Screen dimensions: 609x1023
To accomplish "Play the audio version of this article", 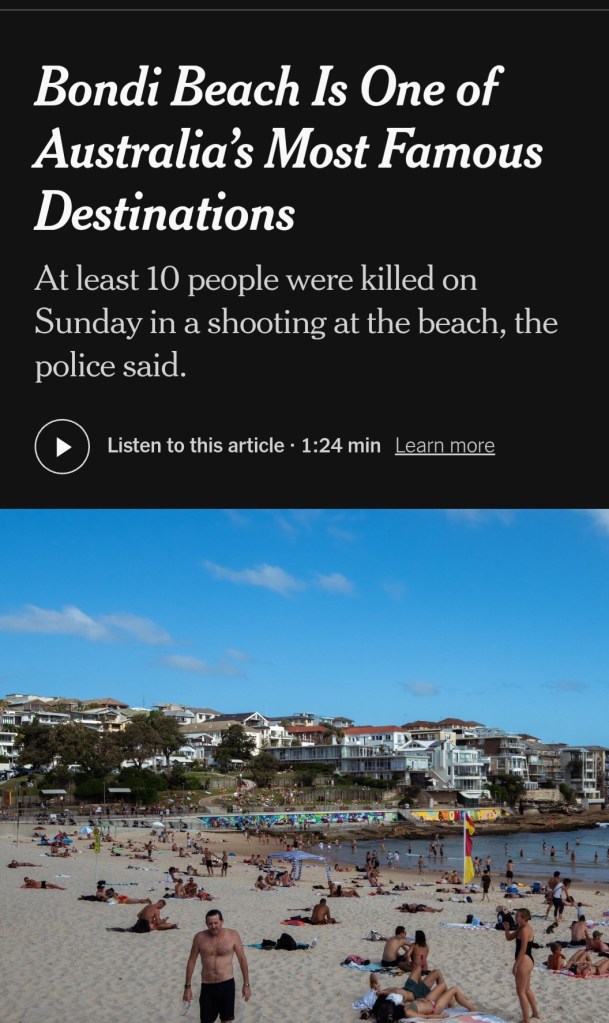I will 62,446.
